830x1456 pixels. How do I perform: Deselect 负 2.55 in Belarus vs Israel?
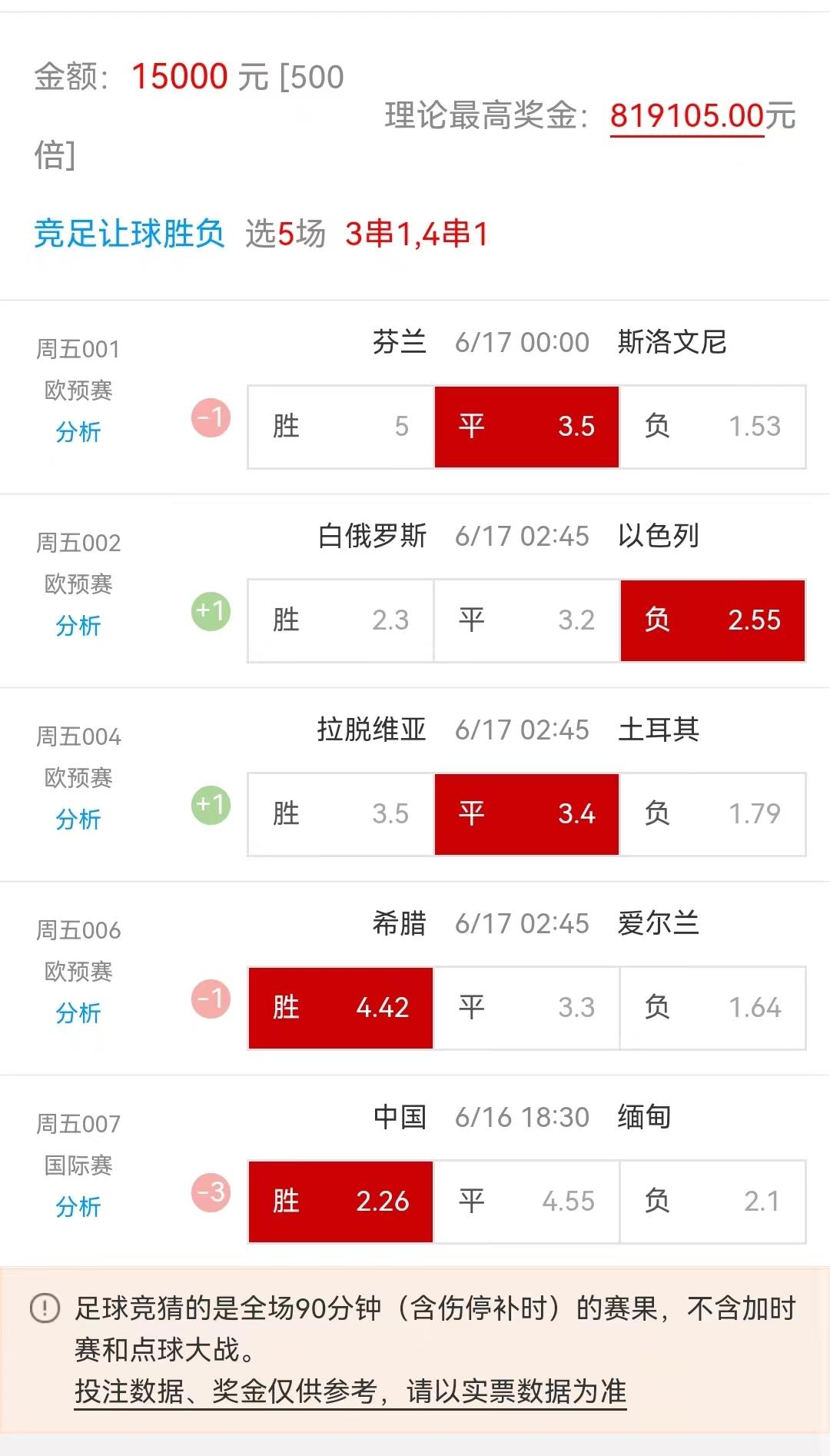tap(713, 620)
